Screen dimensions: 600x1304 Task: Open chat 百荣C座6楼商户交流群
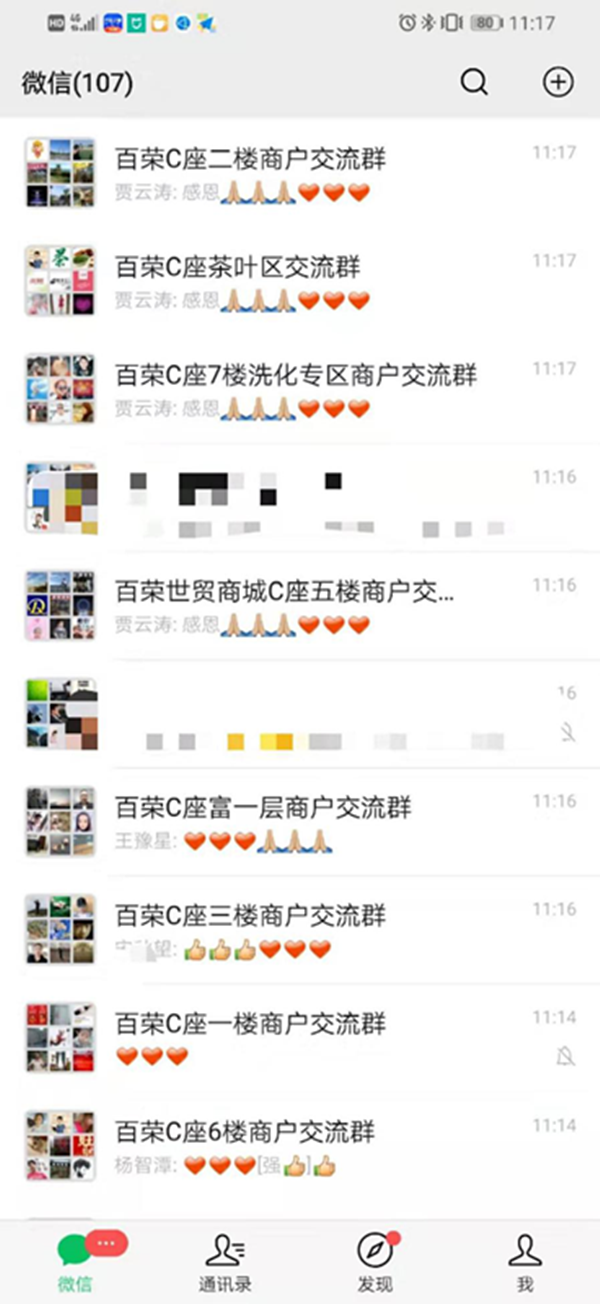(x=300, y=1144)
